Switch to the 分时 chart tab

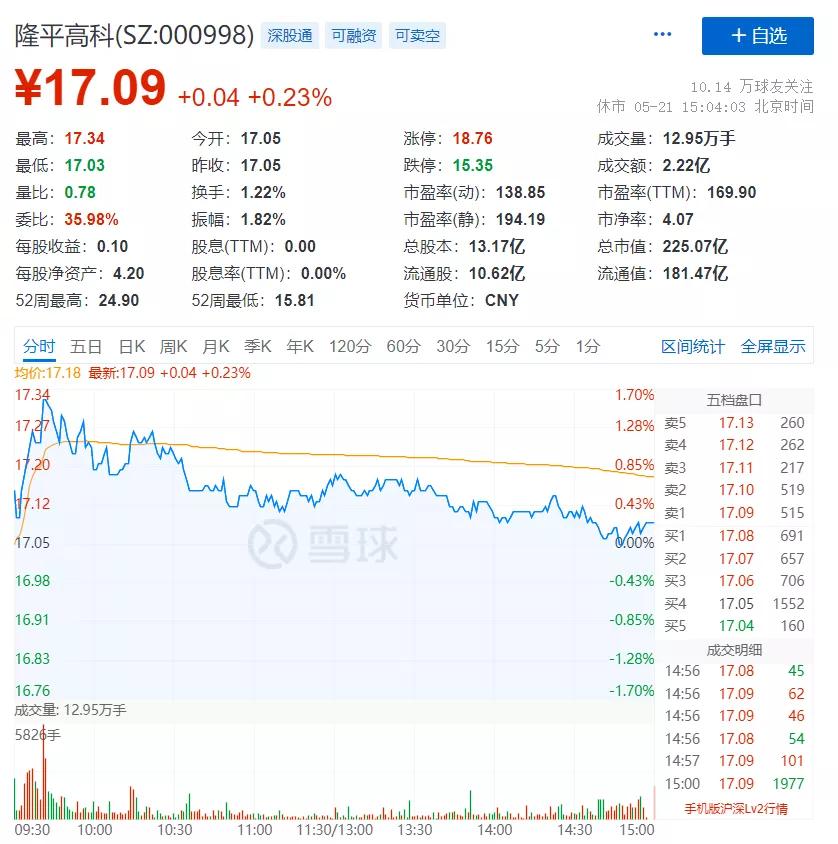click(40, 347)
